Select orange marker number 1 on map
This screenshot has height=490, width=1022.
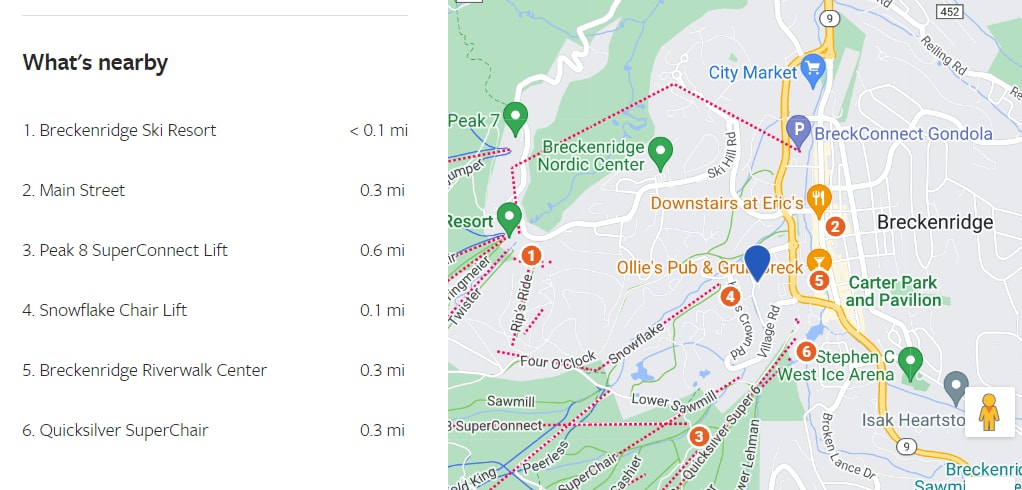(532, 256)
